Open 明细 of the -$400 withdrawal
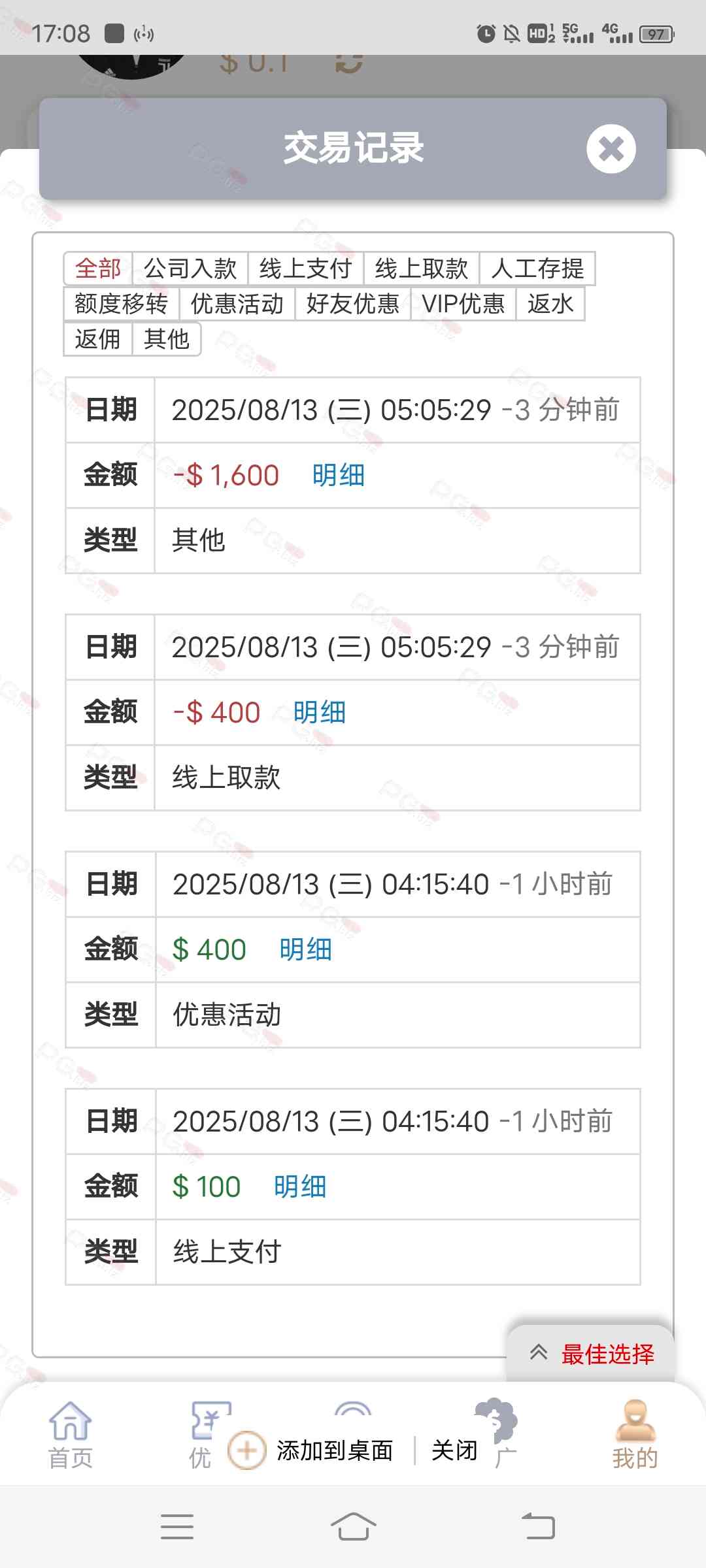The height and width of the screenshot is (1568, 706). (x=319, y=713)
